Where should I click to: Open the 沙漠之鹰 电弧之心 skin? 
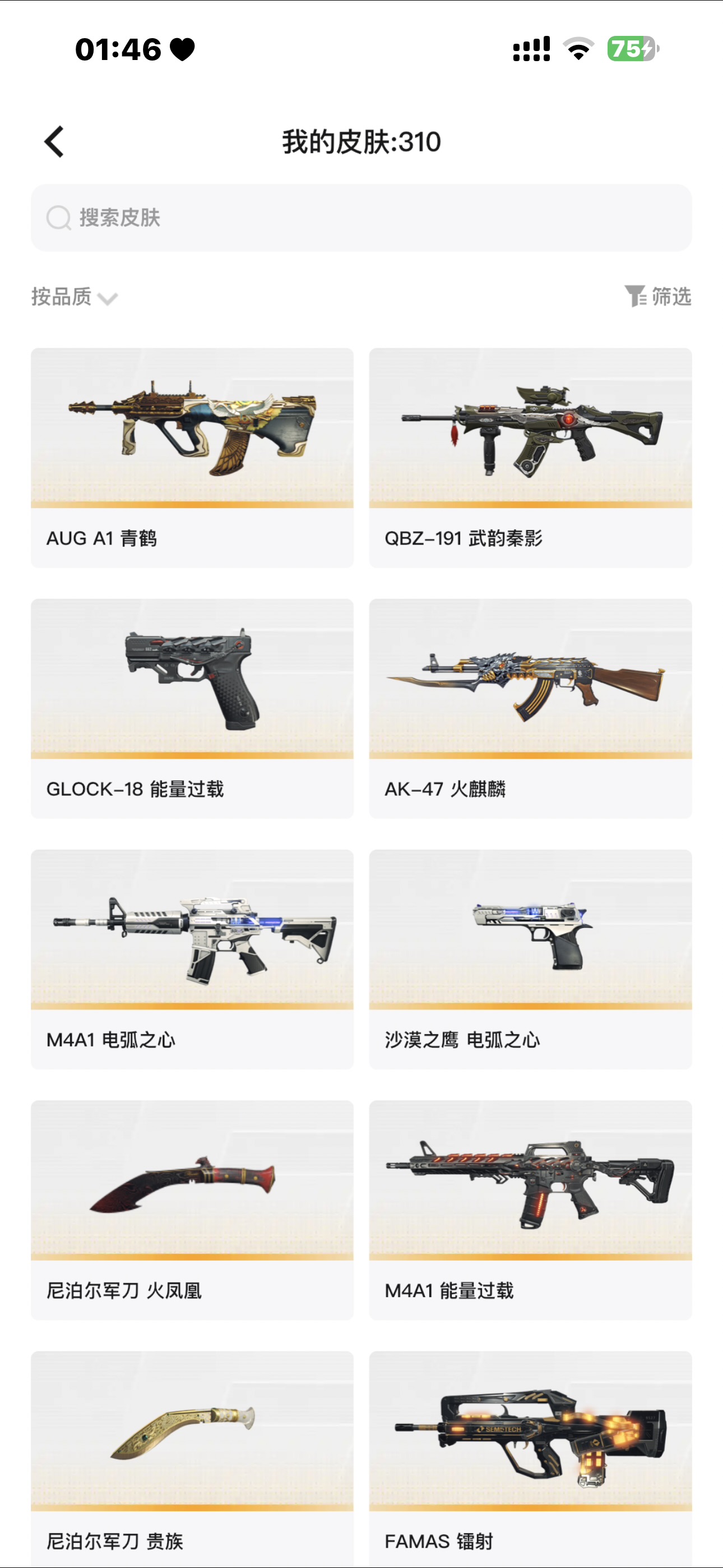(x=530, y=959)
